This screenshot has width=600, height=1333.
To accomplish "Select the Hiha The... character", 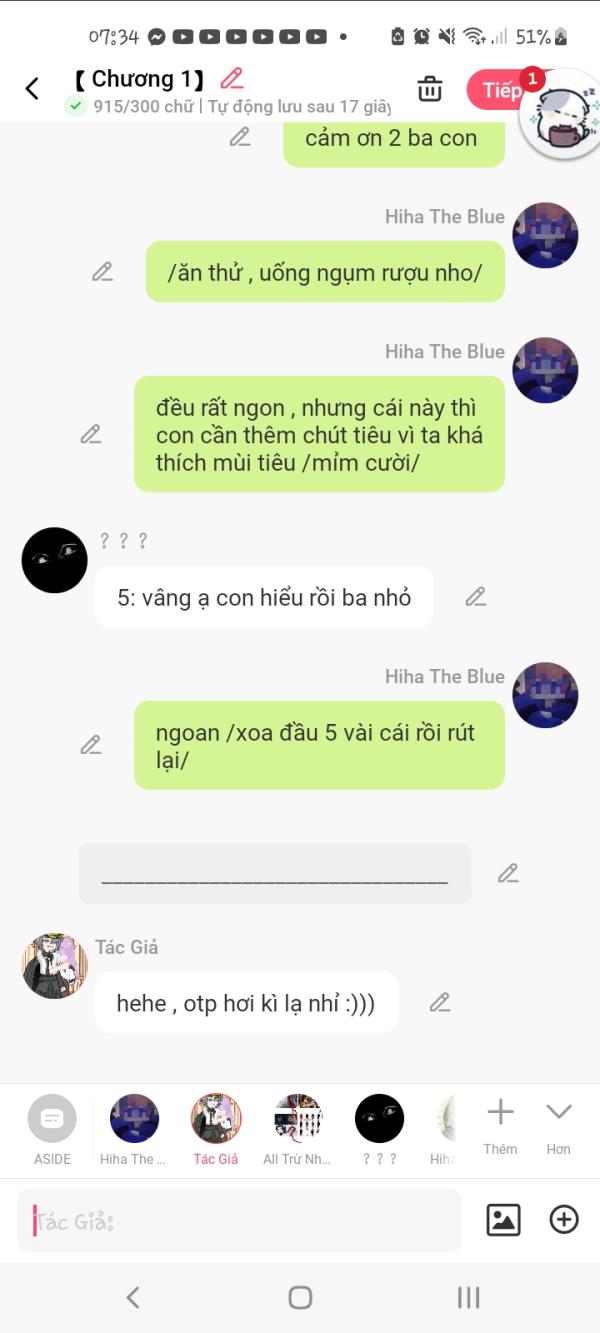I will click(x=134, y=1130).
